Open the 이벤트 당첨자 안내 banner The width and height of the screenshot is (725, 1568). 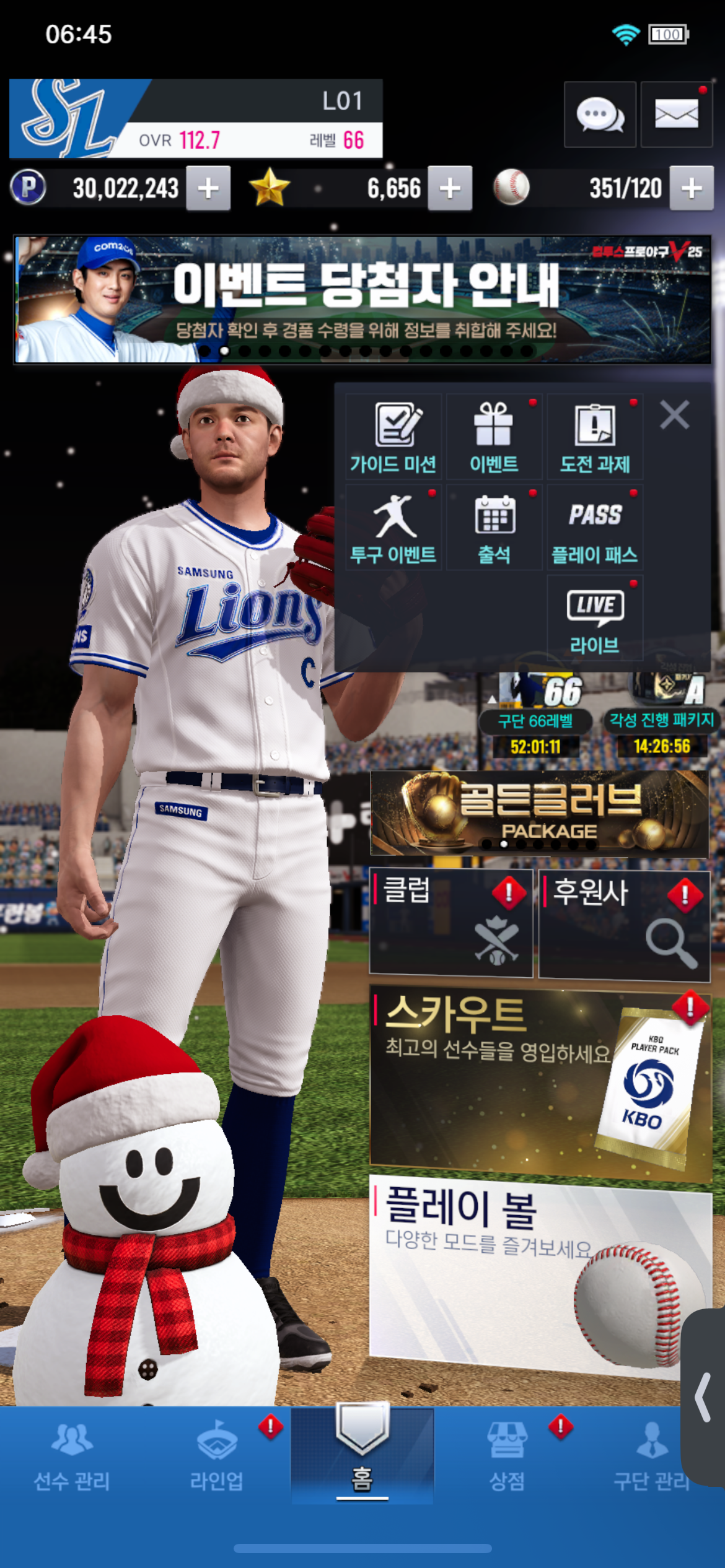[362, 299]
